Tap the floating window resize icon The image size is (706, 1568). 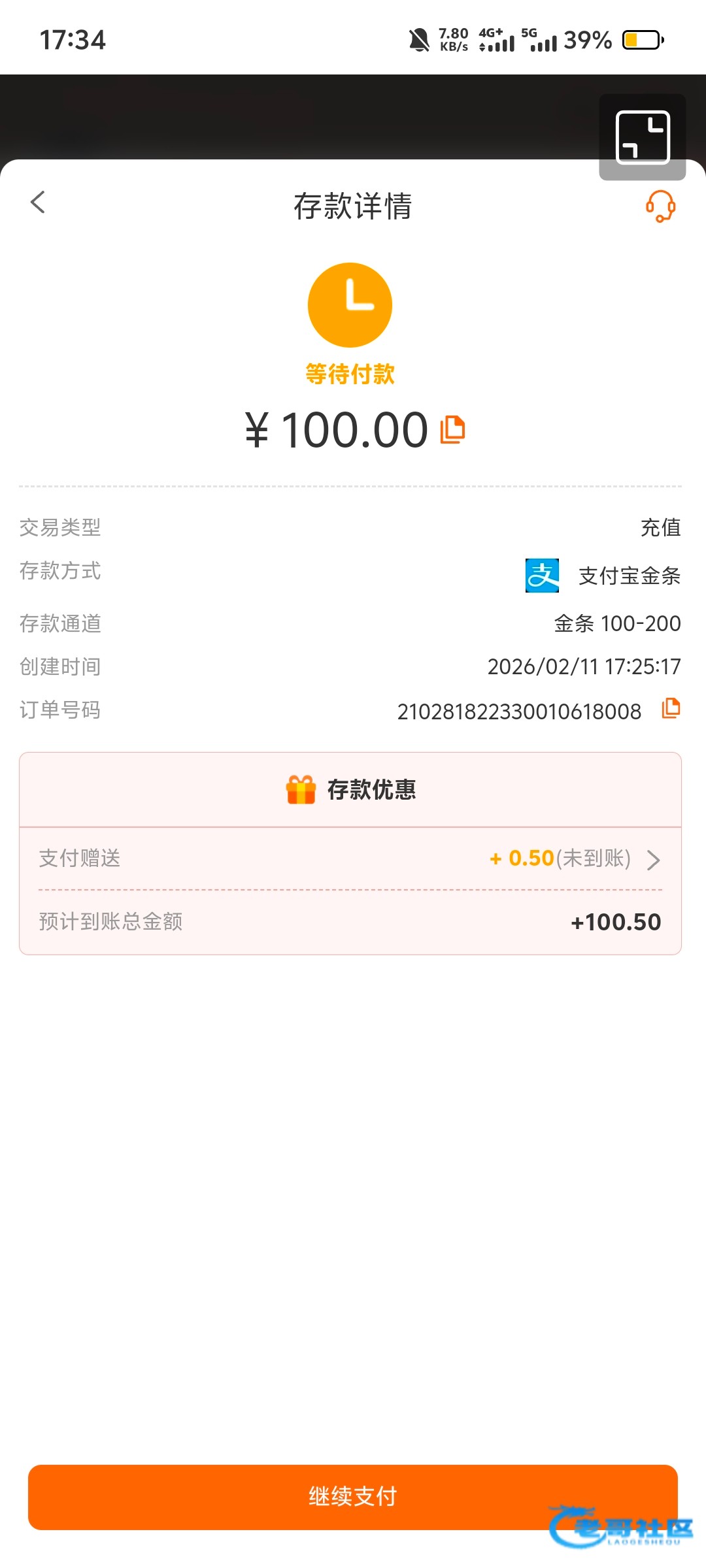[643, 137]
